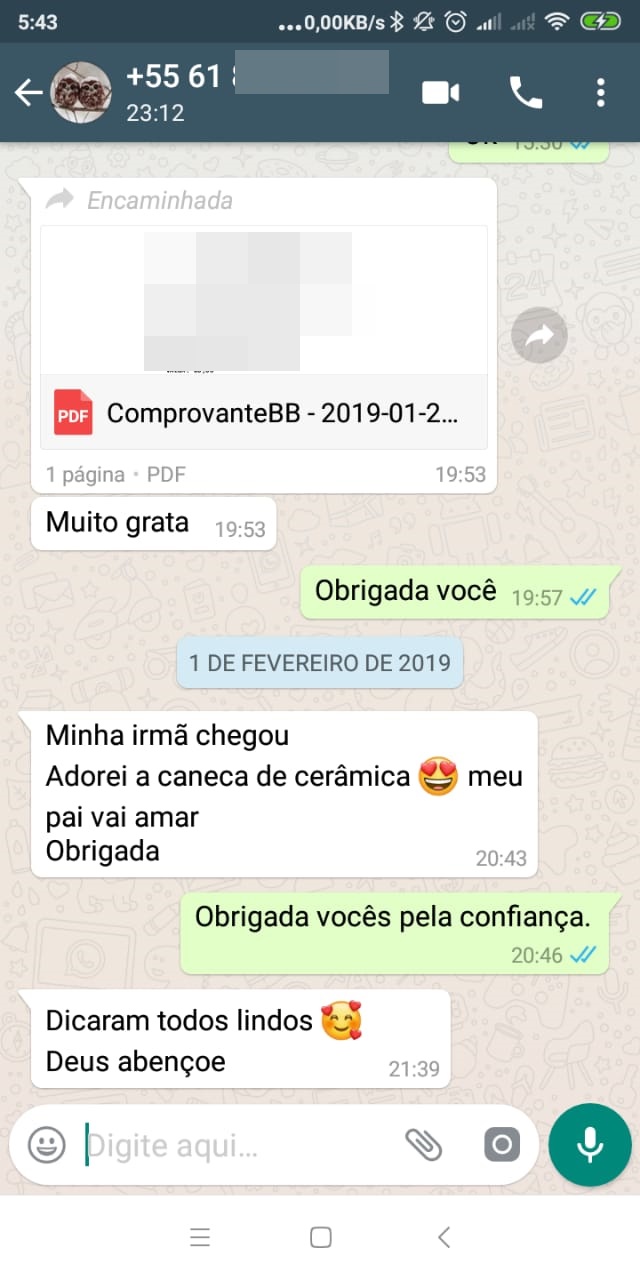
Task: Open the contact's profile picture
Action: tap(81, 93)
